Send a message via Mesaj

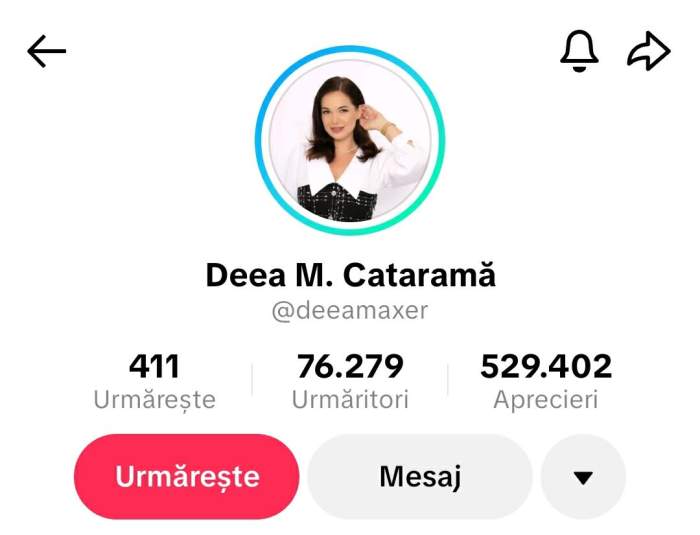pos(420,476)
